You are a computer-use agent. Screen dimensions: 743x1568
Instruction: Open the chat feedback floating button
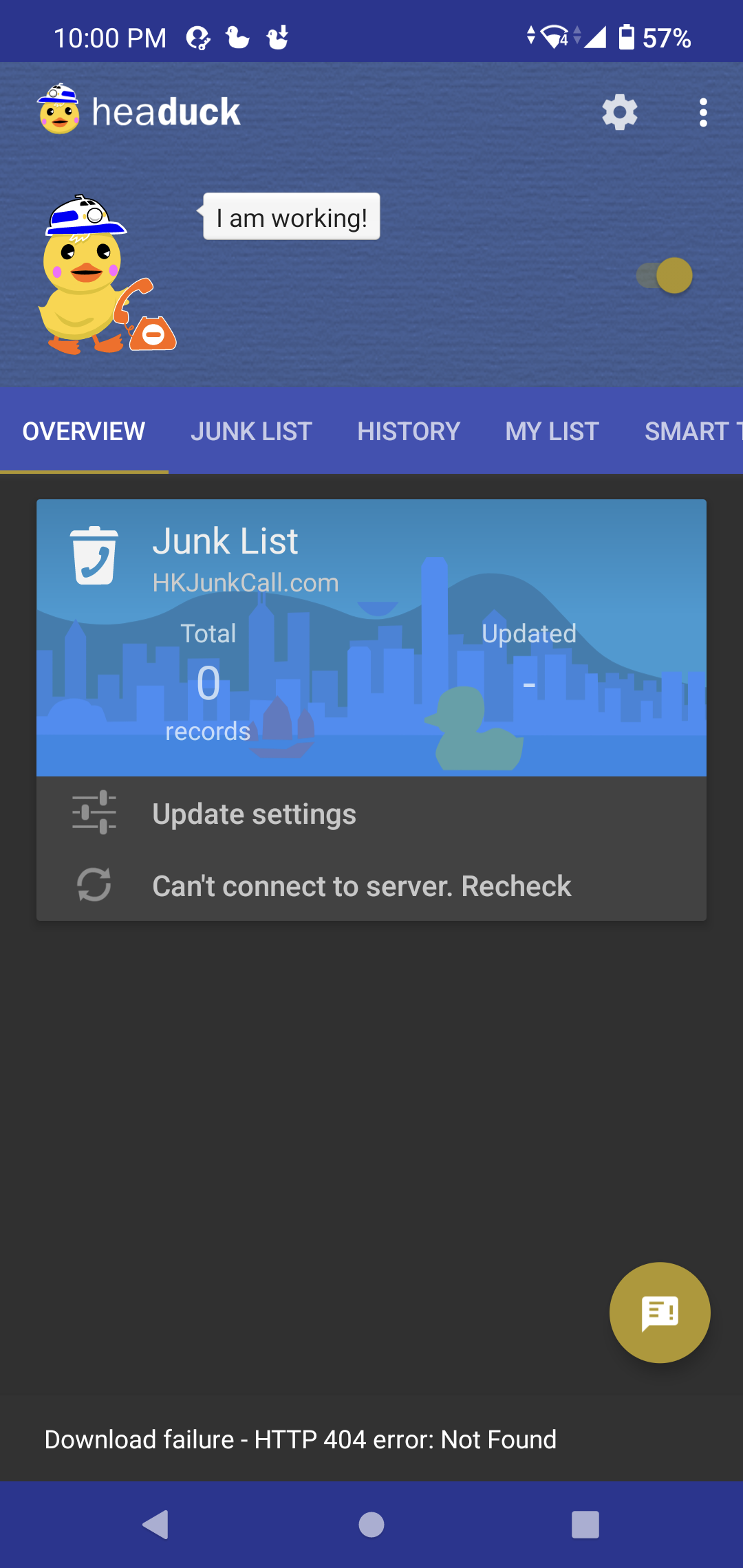(x=658, y=1312)
